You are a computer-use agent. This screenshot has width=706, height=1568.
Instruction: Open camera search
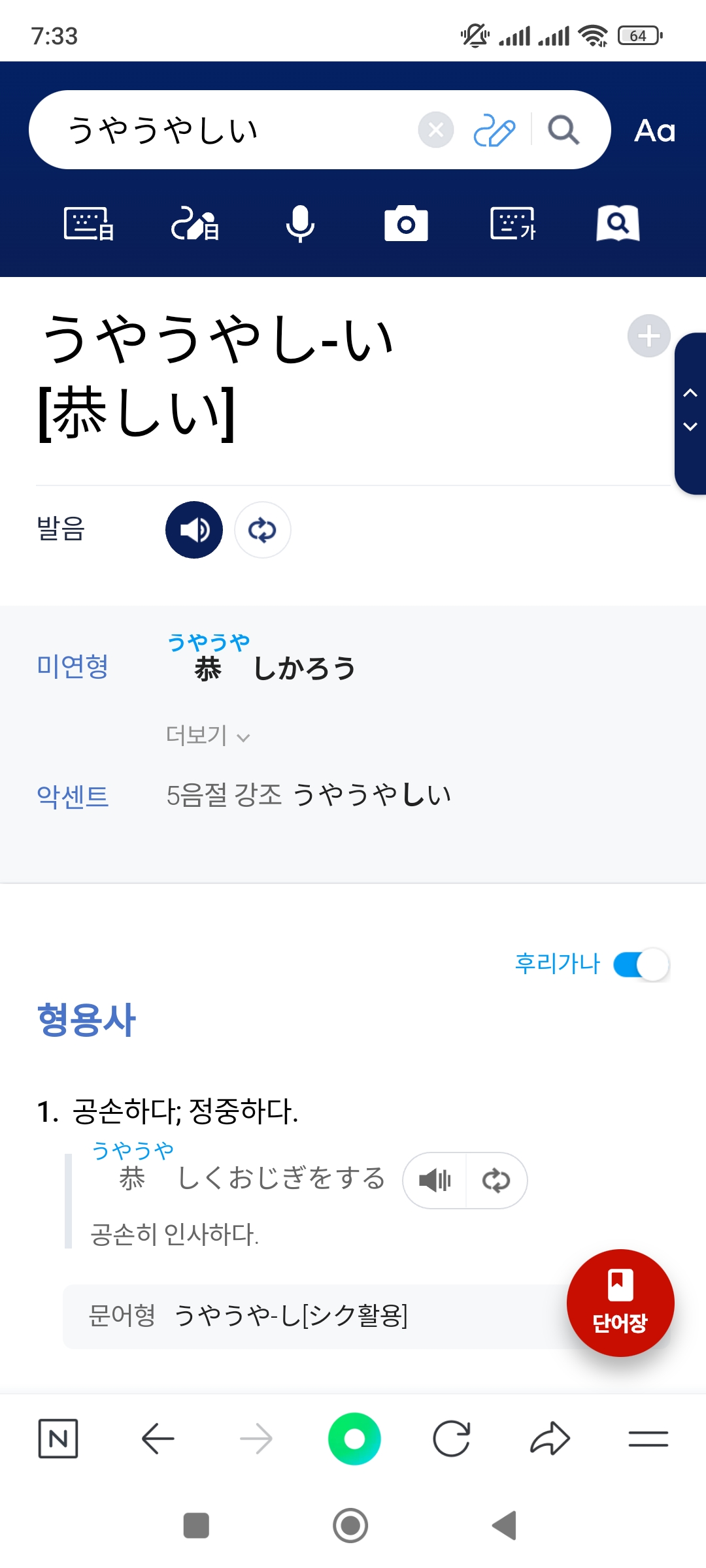tap(406, 224)
